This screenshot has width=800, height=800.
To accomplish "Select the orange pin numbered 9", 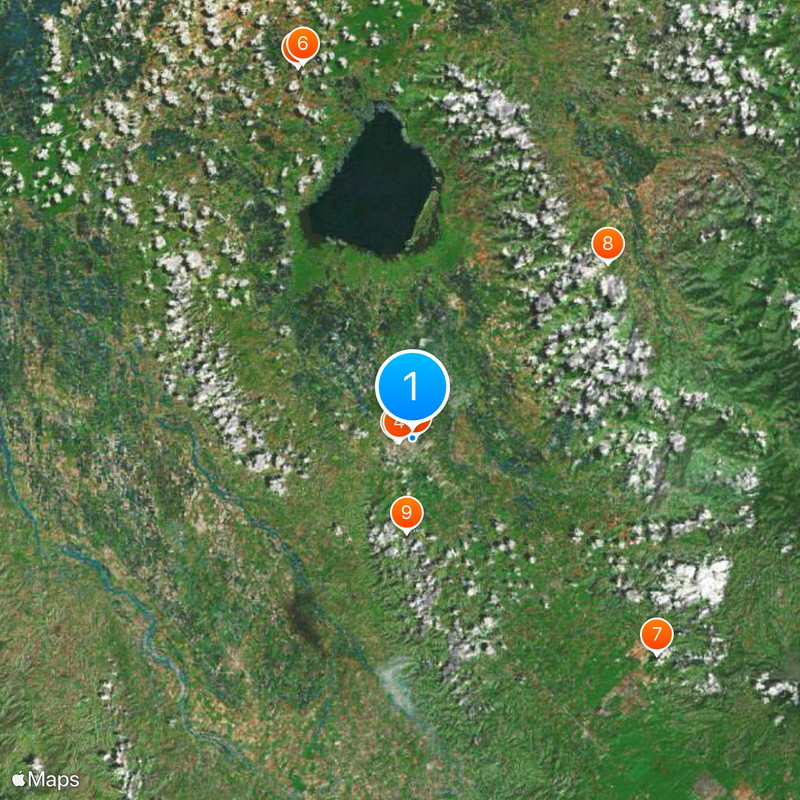I will [x=406, y=513].
